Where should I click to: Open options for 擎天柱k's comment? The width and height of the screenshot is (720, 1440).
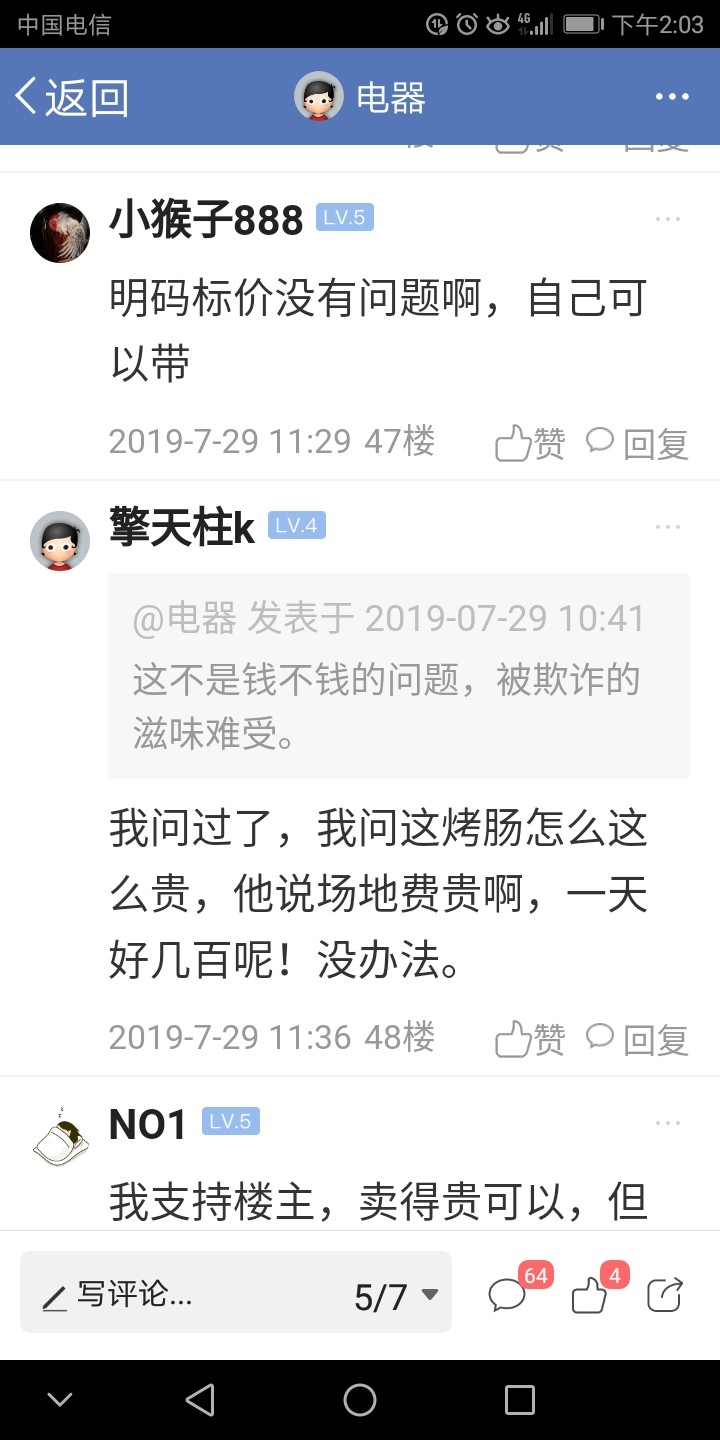pos(667,527)
